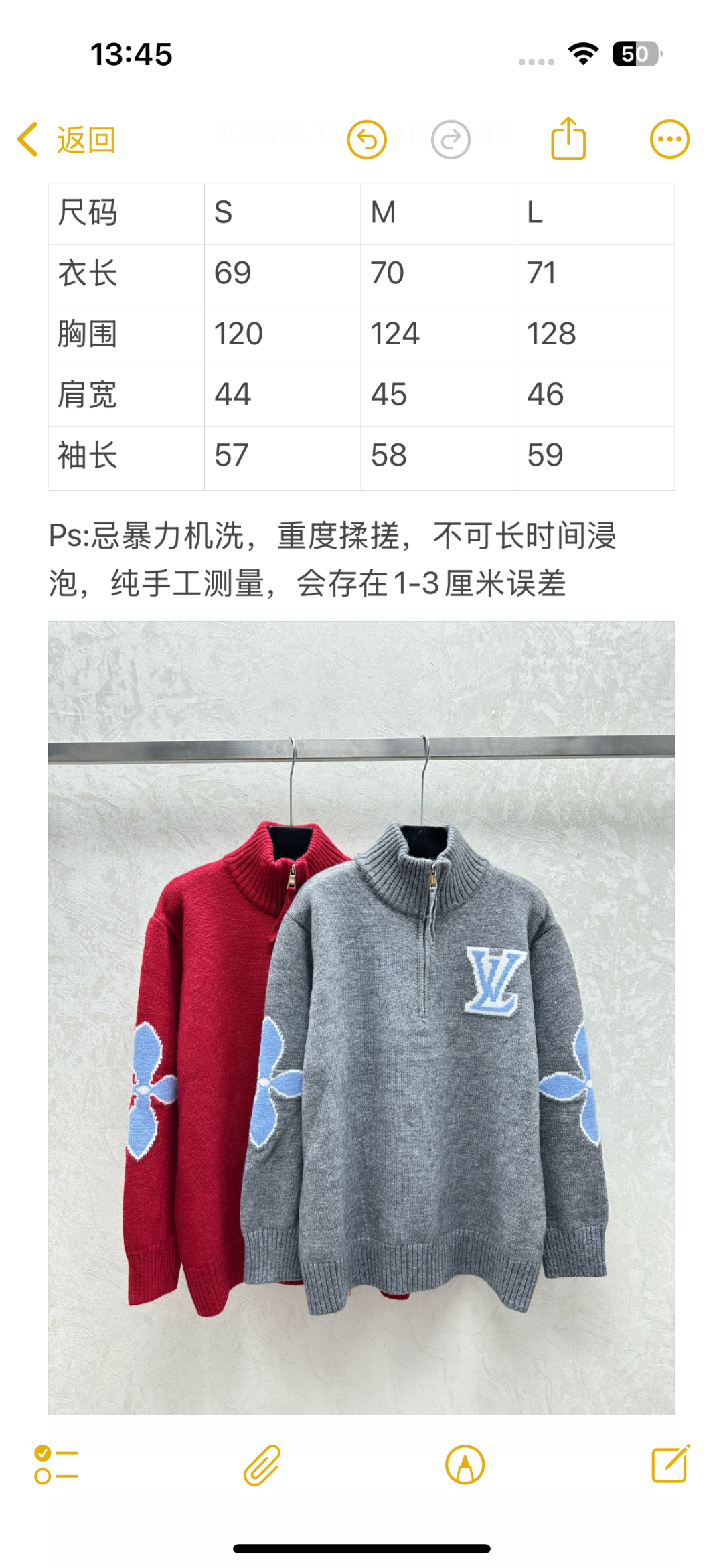Viewport: 723px width, 1568px height.
Task: Undo the last edit
Action: [367, 140]
